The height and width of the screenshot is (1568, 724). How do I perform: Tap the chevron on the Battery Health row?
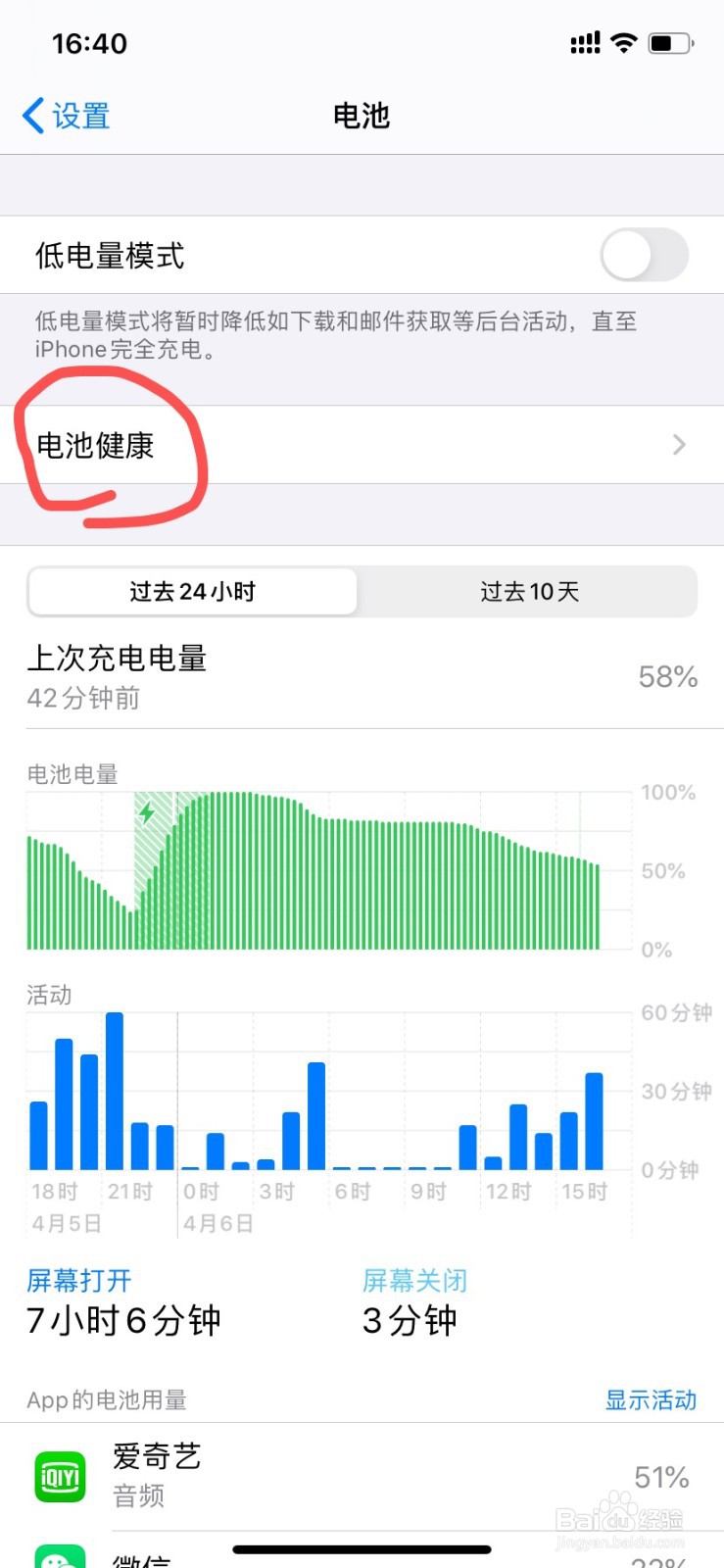(x=678, y=446)
